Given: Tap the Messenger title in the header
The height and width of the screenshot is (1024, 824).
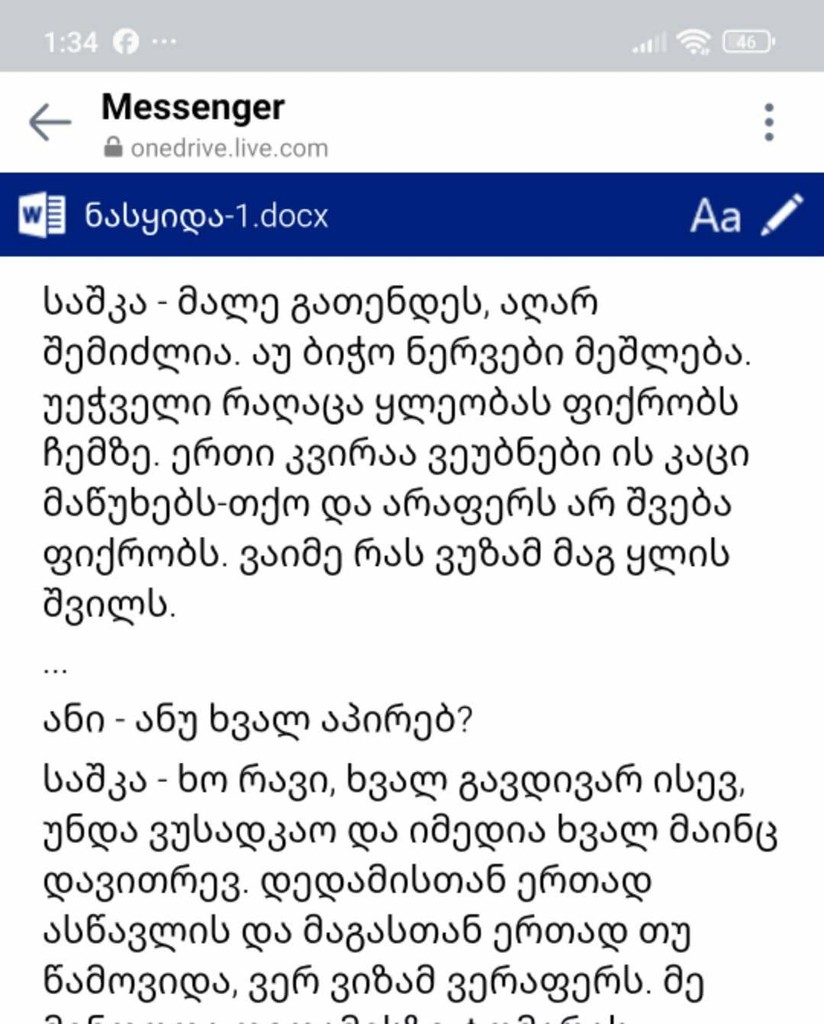Looking at the screenshot, I should [192, 107].
